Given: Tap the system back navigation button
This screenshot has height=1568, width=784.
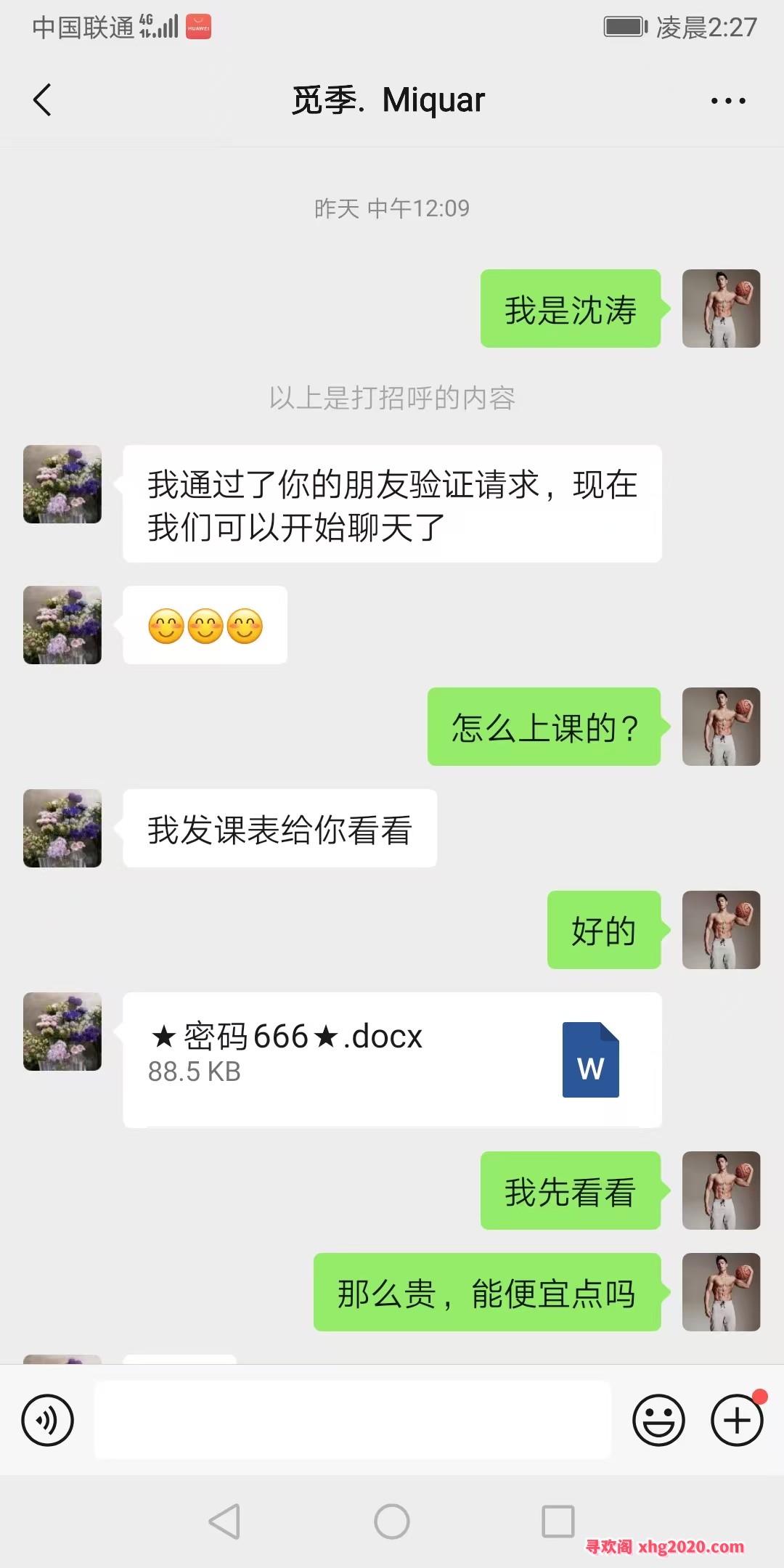Looking at the screenshot, I should click(x=224, y=1521).
